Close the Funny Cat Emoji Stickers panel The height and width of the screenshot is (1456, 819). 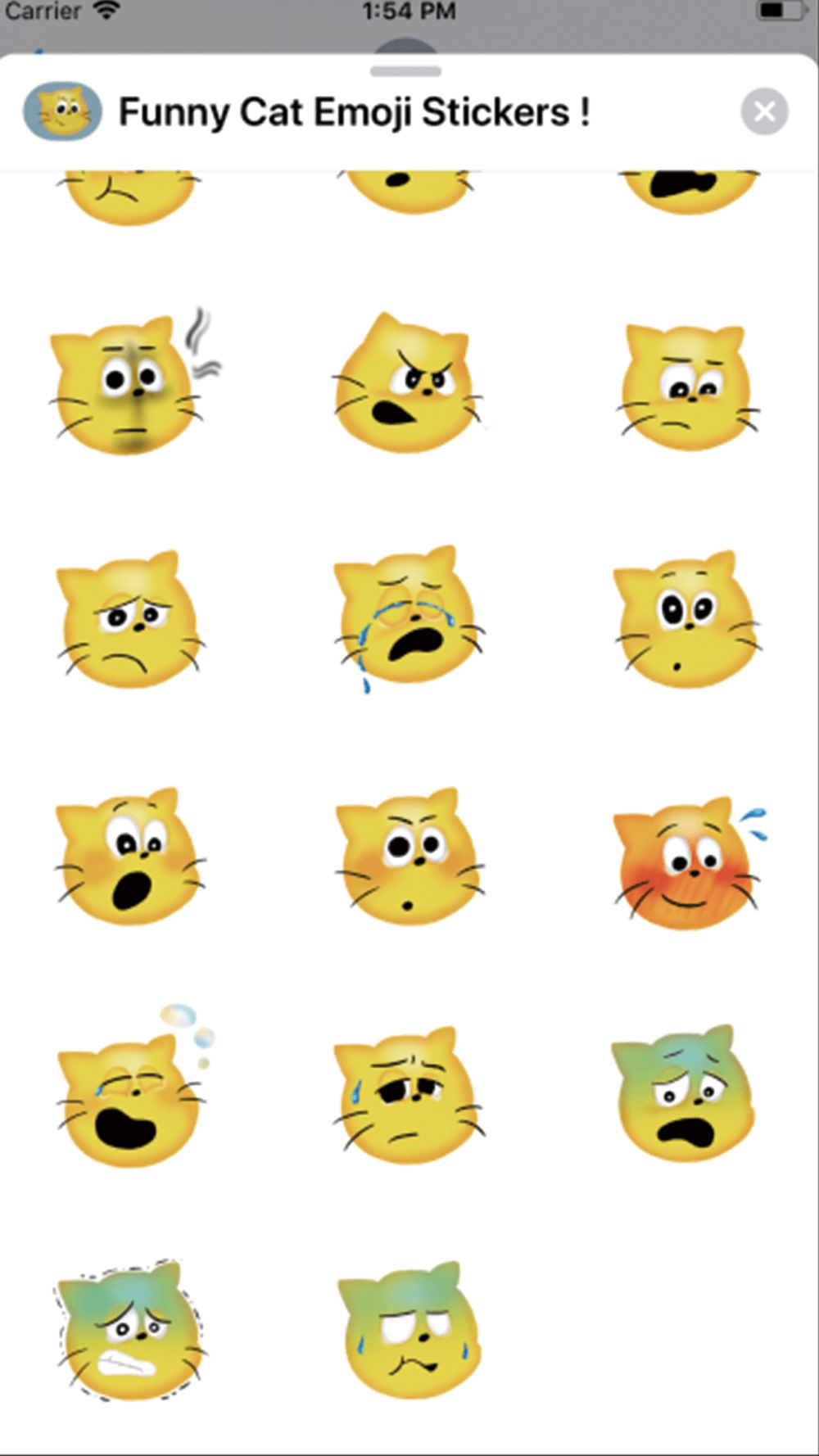pyautogui.click(x=764, y=111)
